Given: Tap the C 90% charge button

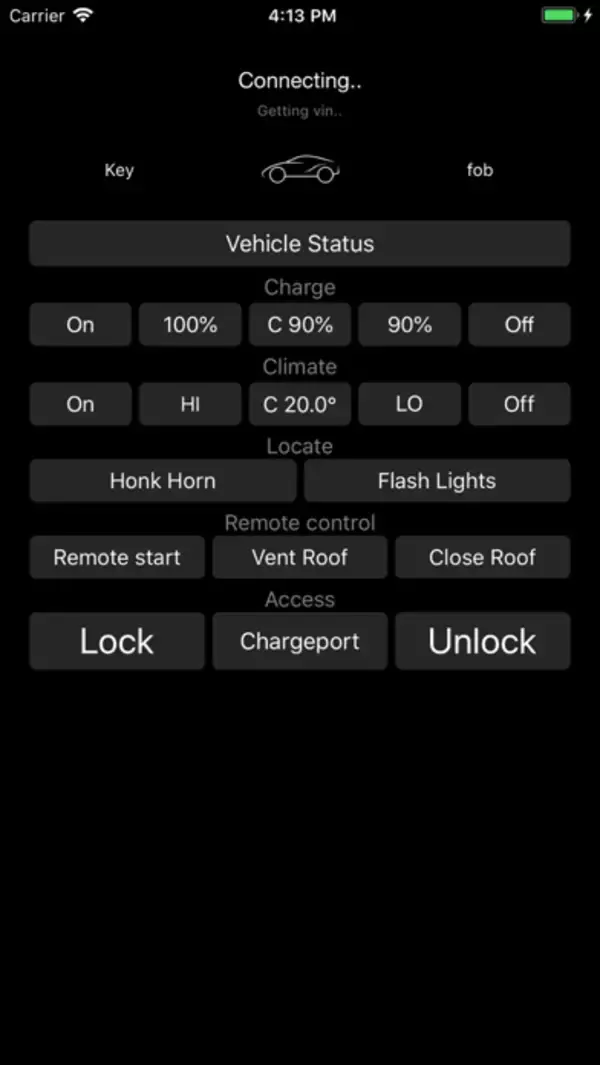Looking at the screenshot, I should click(300, 325).
